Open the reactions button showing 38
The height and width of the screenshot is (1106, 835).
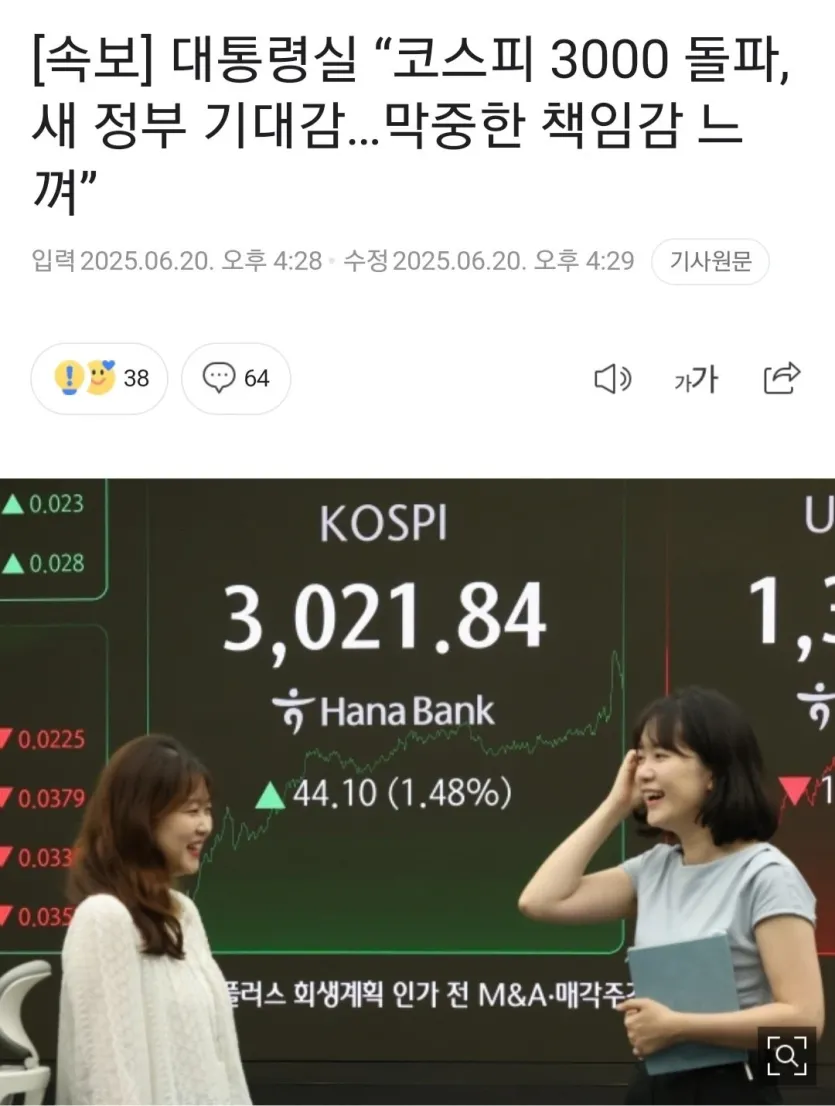[100, 378]
